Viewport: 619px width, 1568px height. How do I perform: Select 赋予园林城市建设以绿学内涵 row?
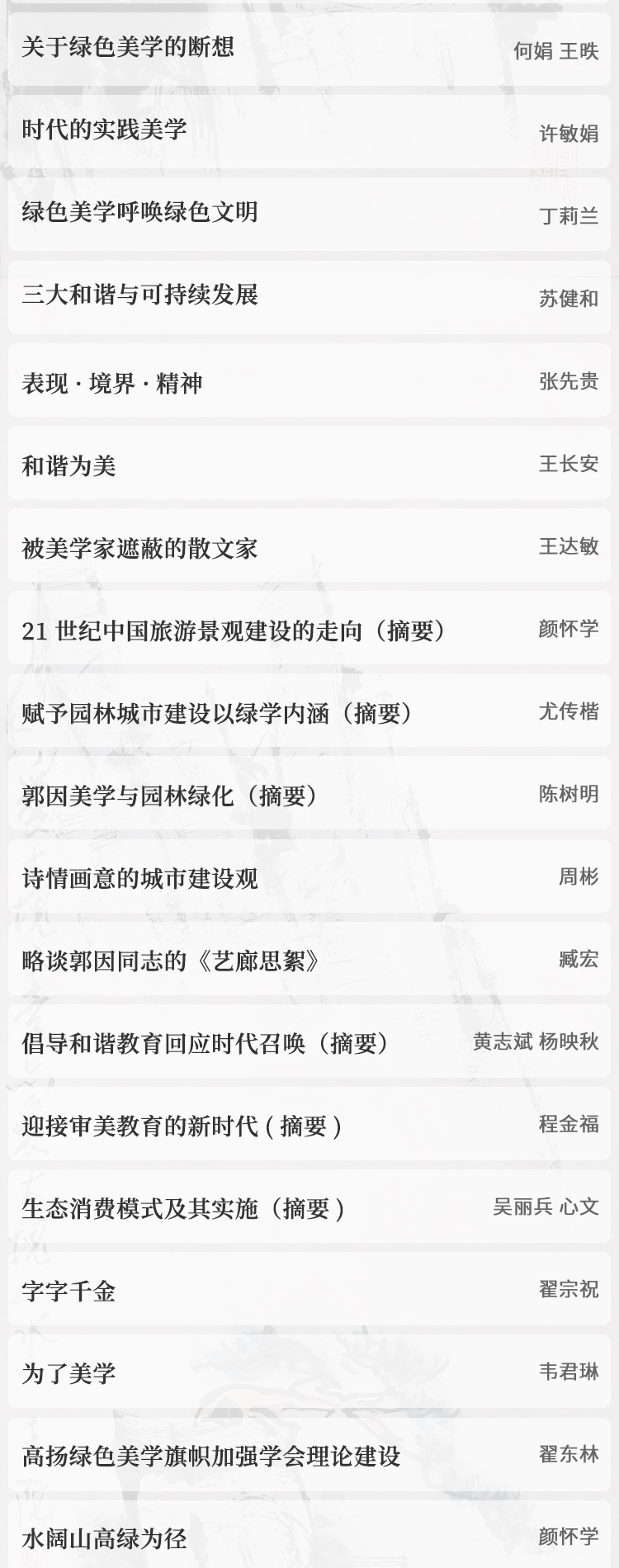(219, 713)
